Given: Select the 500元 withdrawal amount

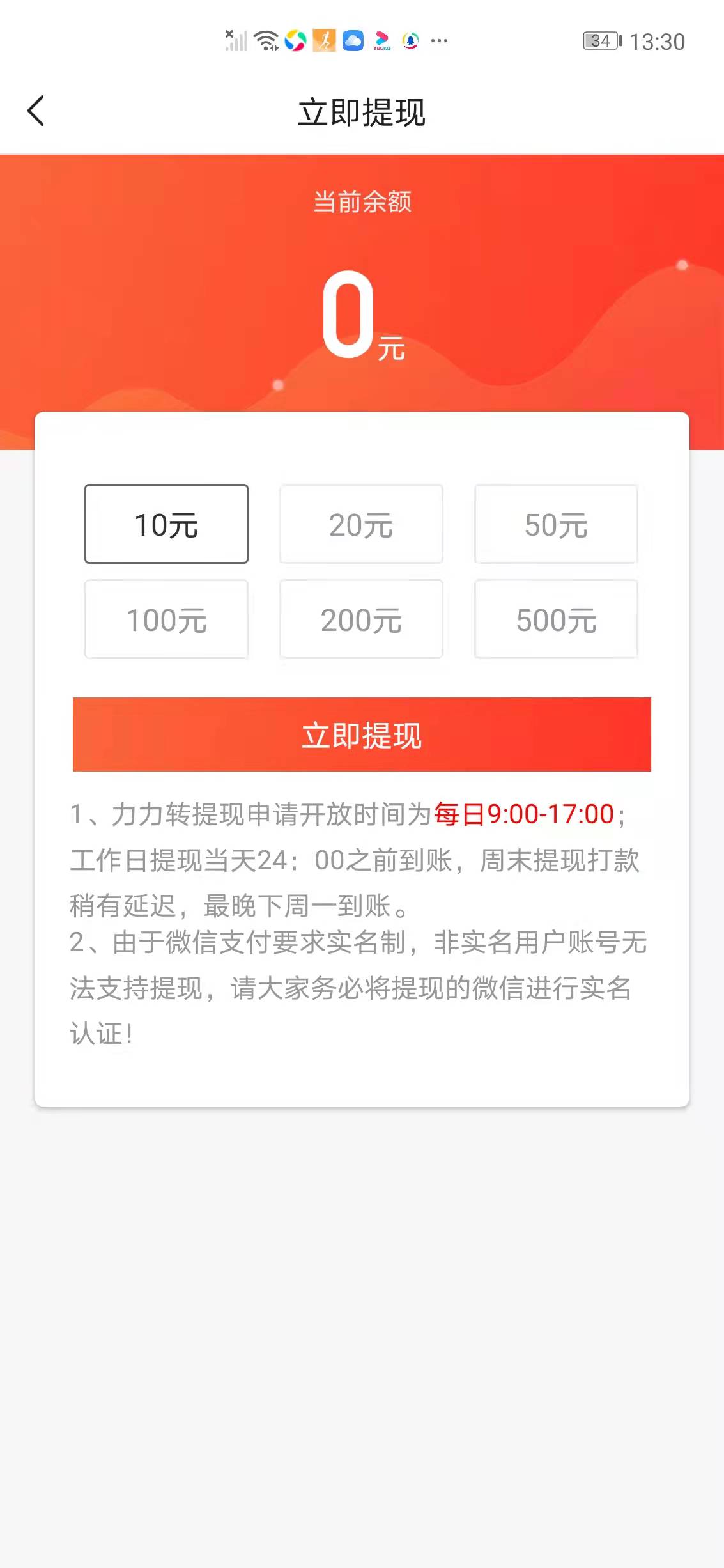Looking at the screenshot, I should 556,619.
